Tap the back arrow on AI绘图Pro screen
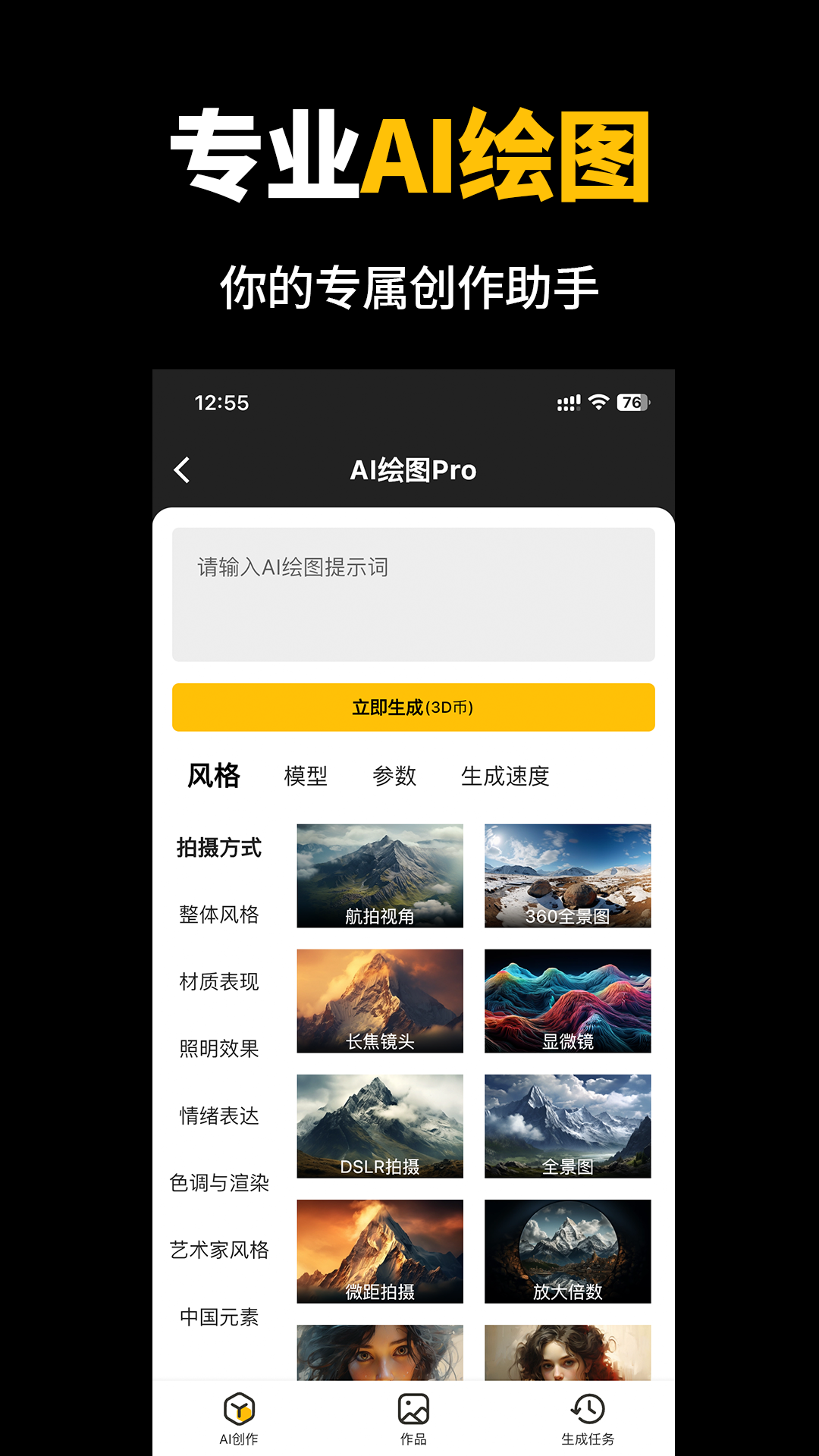 (x=182, y=469)
